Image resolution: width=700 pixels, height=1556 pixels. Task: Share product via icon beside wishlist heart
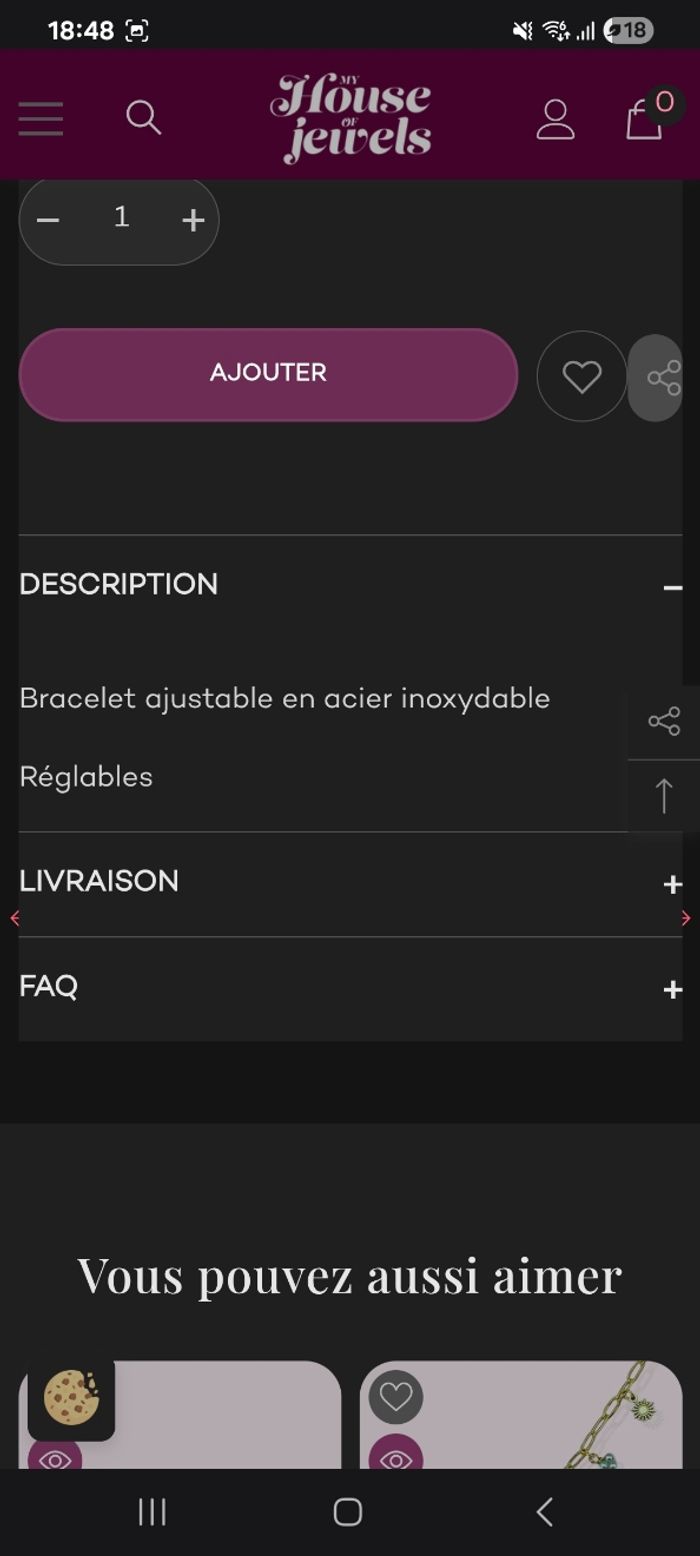point(661,378)
